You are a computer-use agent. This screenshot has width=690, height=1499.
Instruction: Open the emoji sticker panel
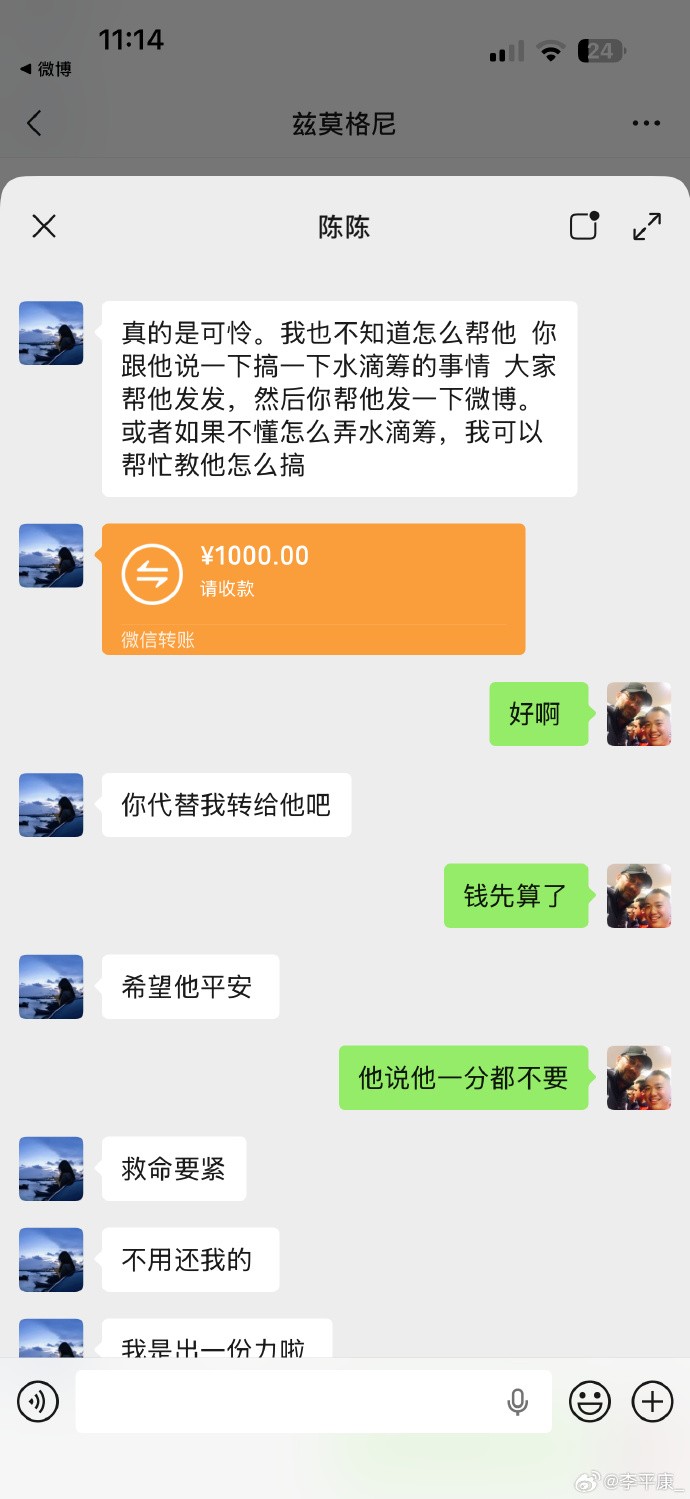(x=590, y=1402)
